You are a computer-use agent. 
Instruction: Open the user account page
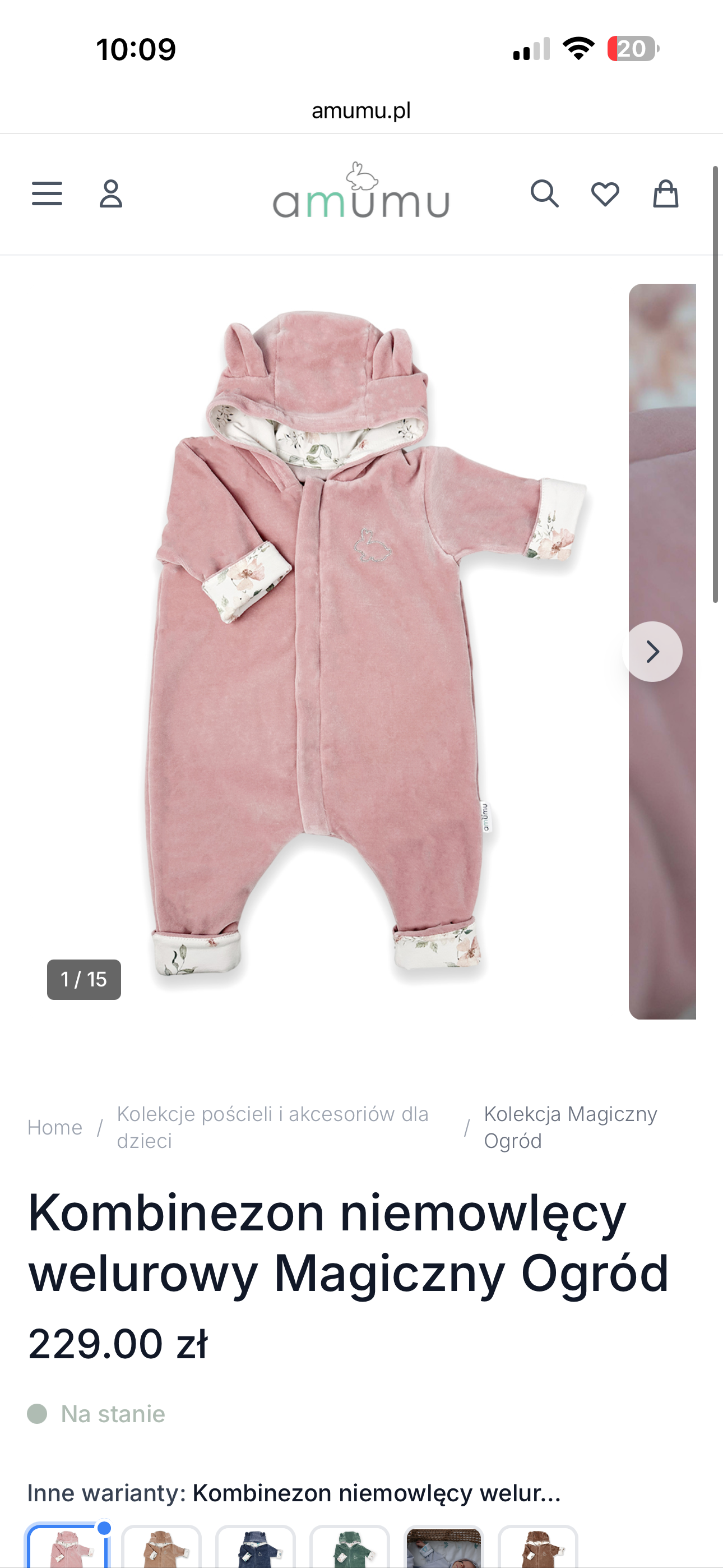(111, 194)
